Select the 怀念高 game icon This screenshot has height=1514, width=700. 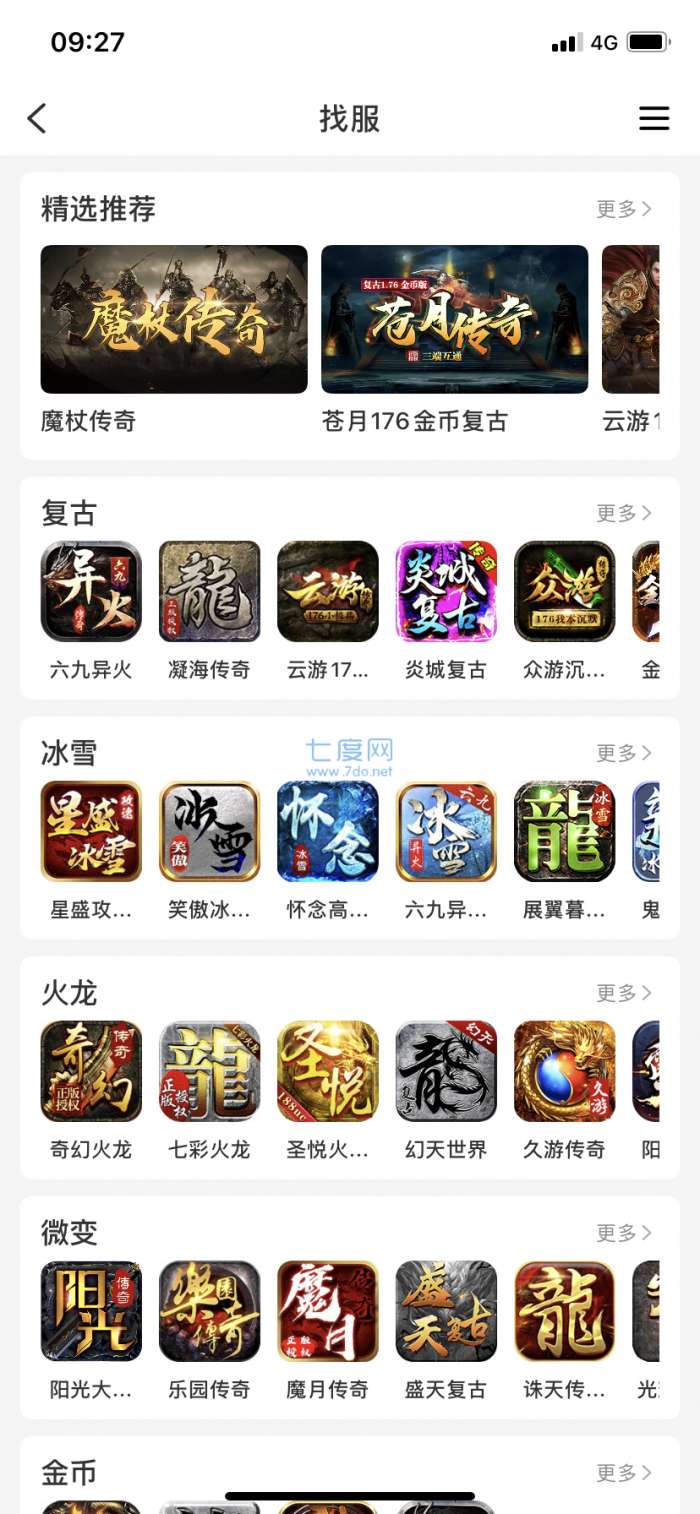[328, 831]
